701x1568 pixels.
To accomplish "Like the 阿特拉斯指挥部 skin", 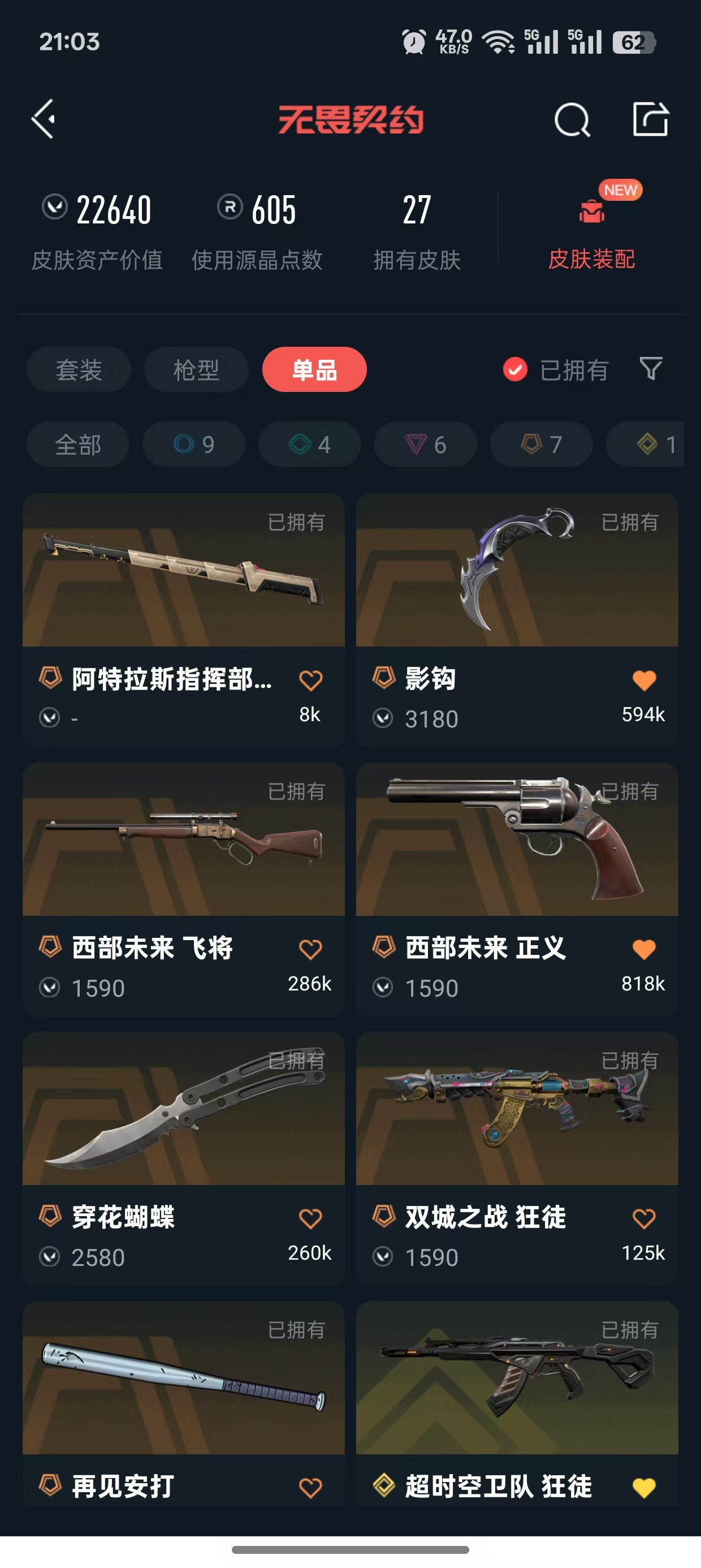I will pyautogui.click(x=310, y=680).
